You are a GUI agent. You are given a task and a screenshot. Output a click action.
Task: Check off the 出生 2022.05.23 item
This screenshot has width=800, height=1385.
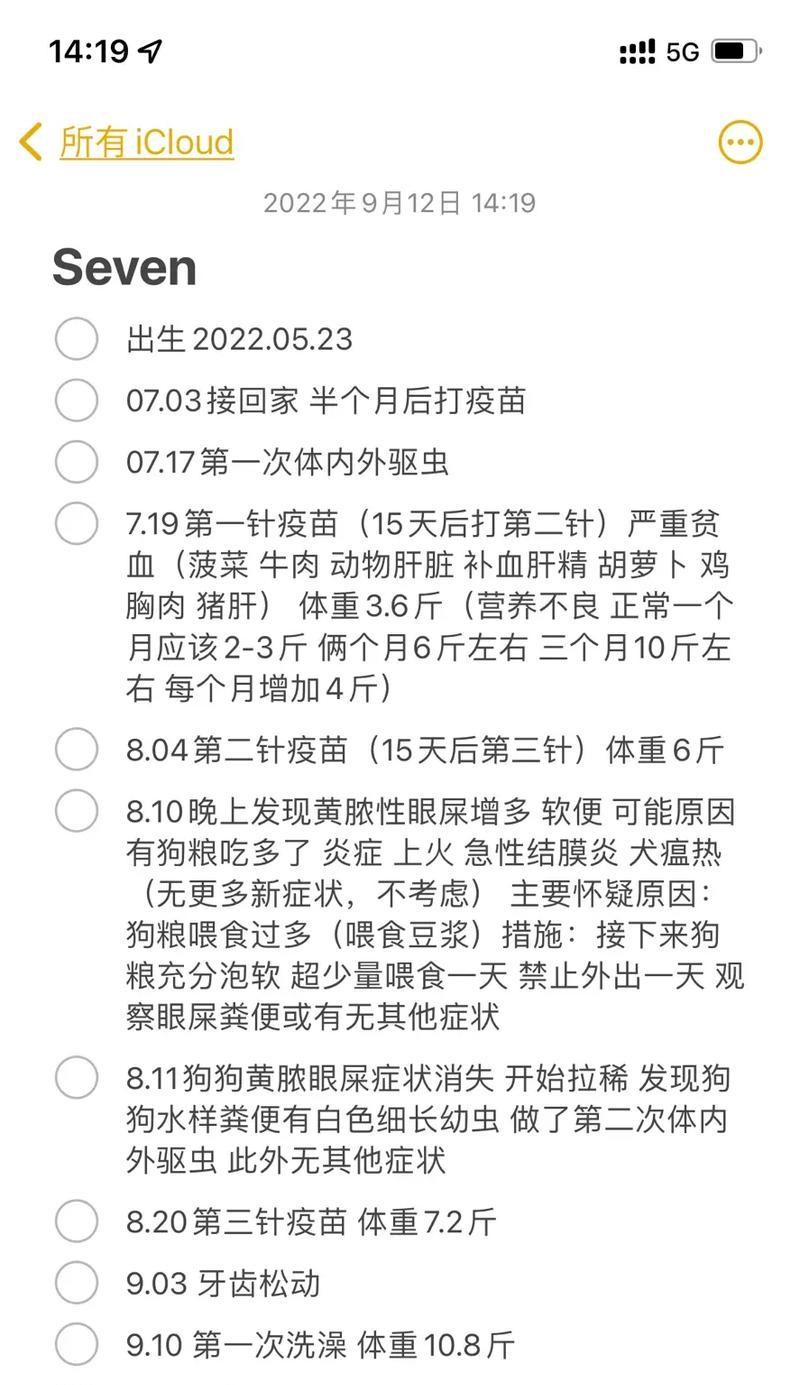tap(76, 339)
